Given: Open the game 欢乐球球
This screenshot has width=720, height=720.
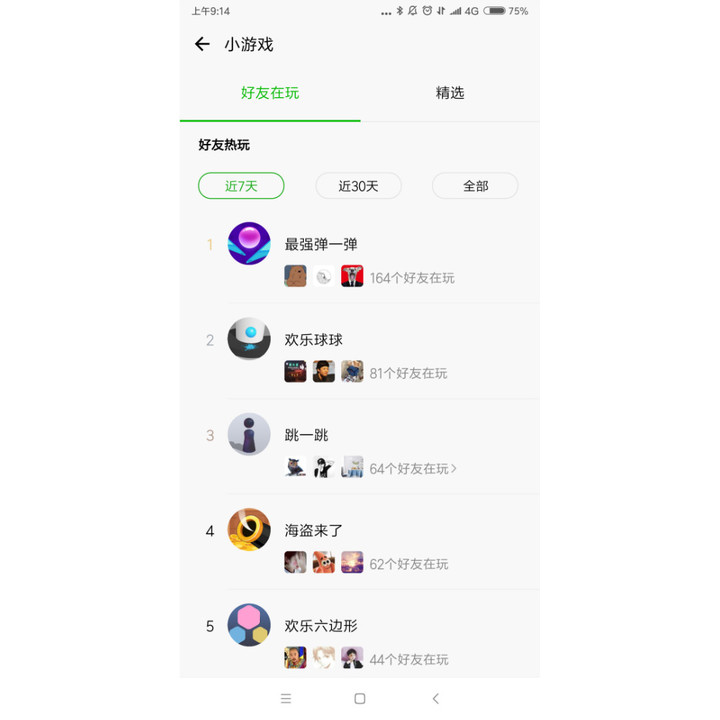Looking at the screenshot, I should (x=314, y=340).
